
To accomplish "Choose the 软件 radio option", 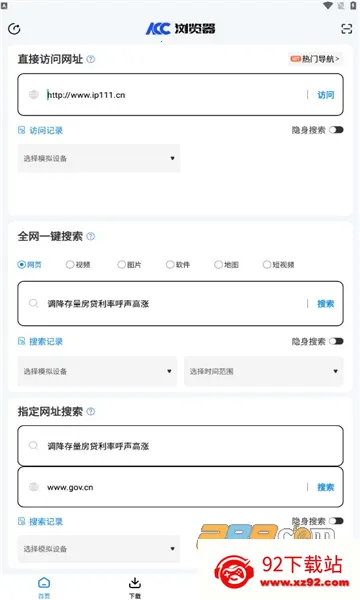I will click(x=178, y=264).
